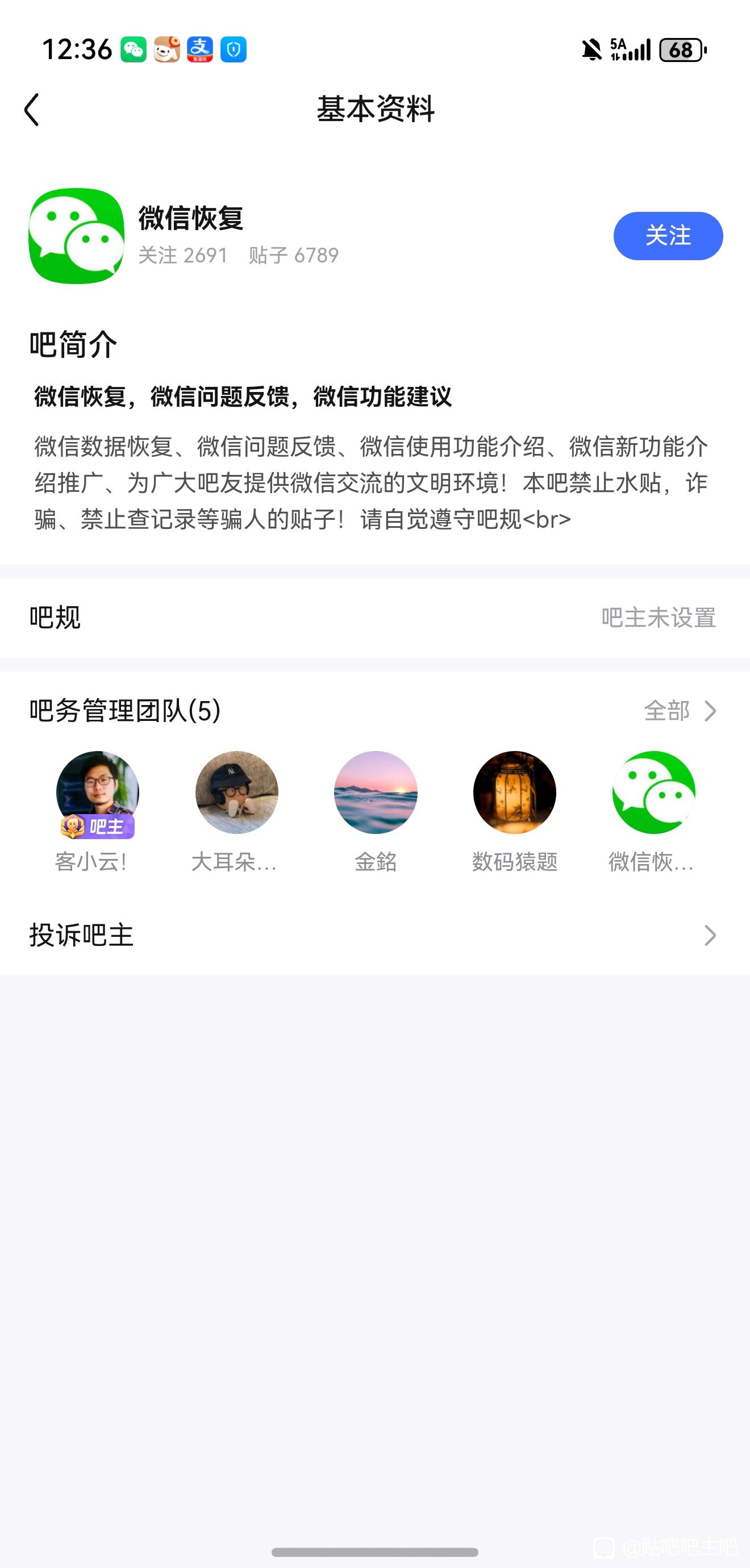Open 投诉吧主 to report the owner

[x=375, y=935]
